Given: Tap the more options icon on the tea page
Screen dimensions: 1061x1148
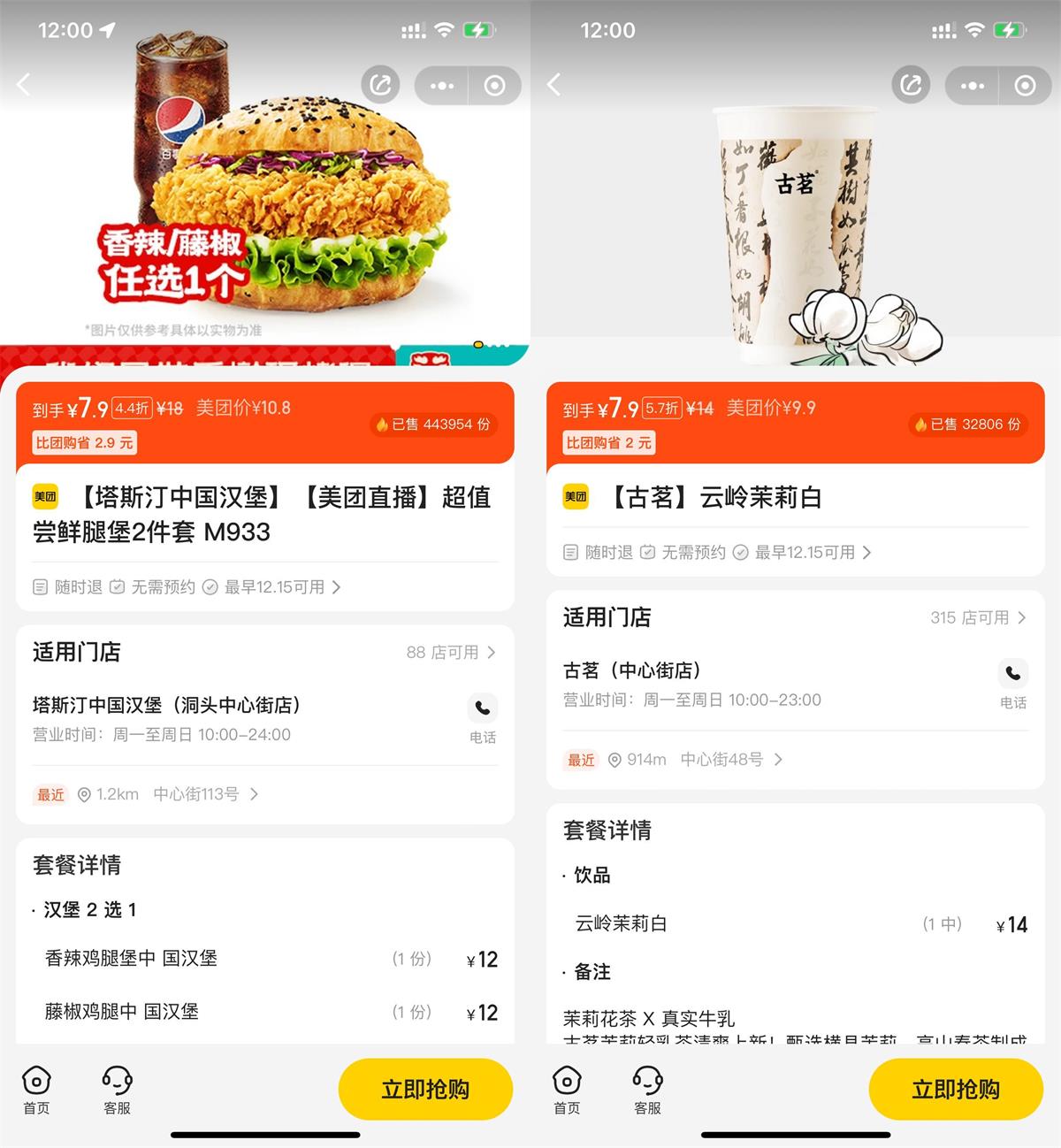Looking at the screenshot, I should point(971,85).
